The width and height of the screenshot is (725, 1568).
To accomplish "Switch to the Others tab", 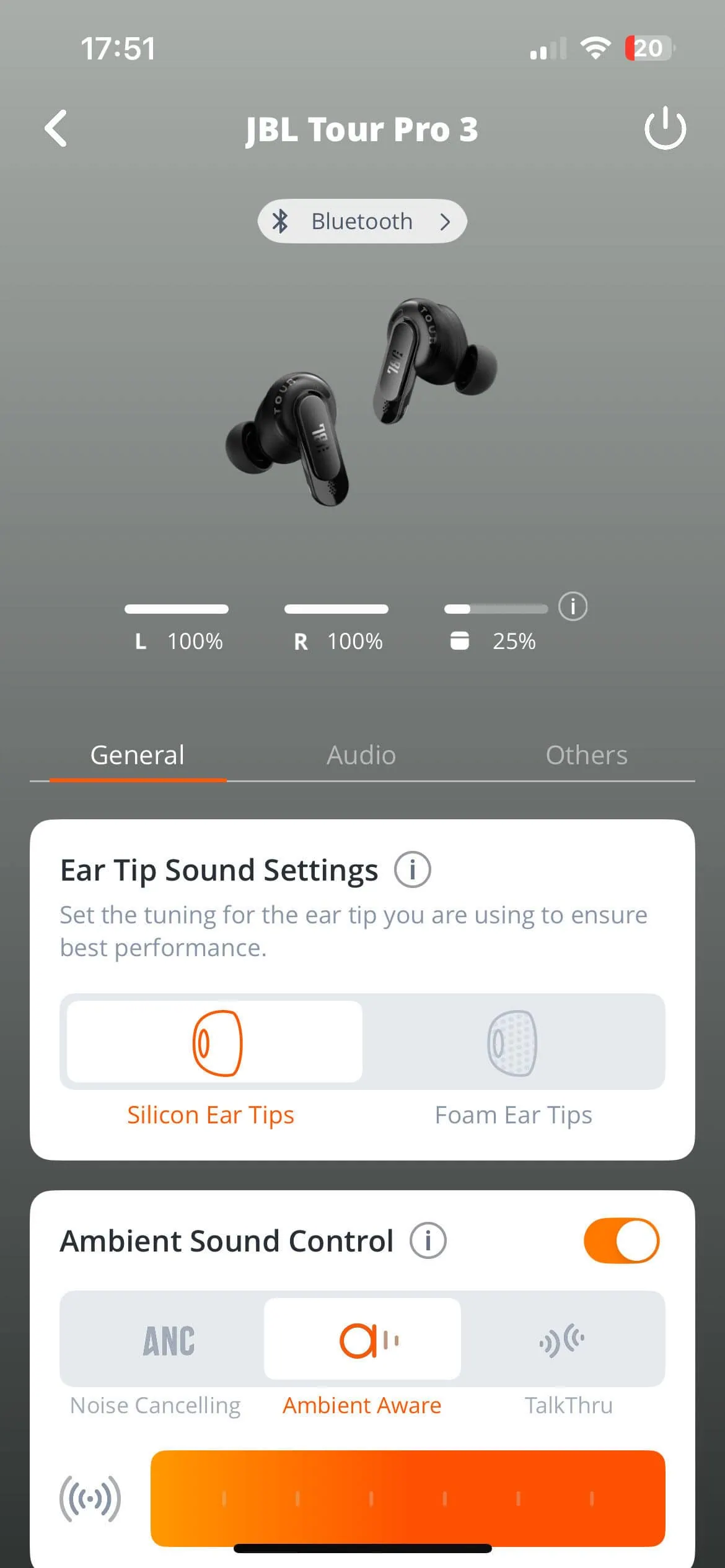I will click(586, 755).
